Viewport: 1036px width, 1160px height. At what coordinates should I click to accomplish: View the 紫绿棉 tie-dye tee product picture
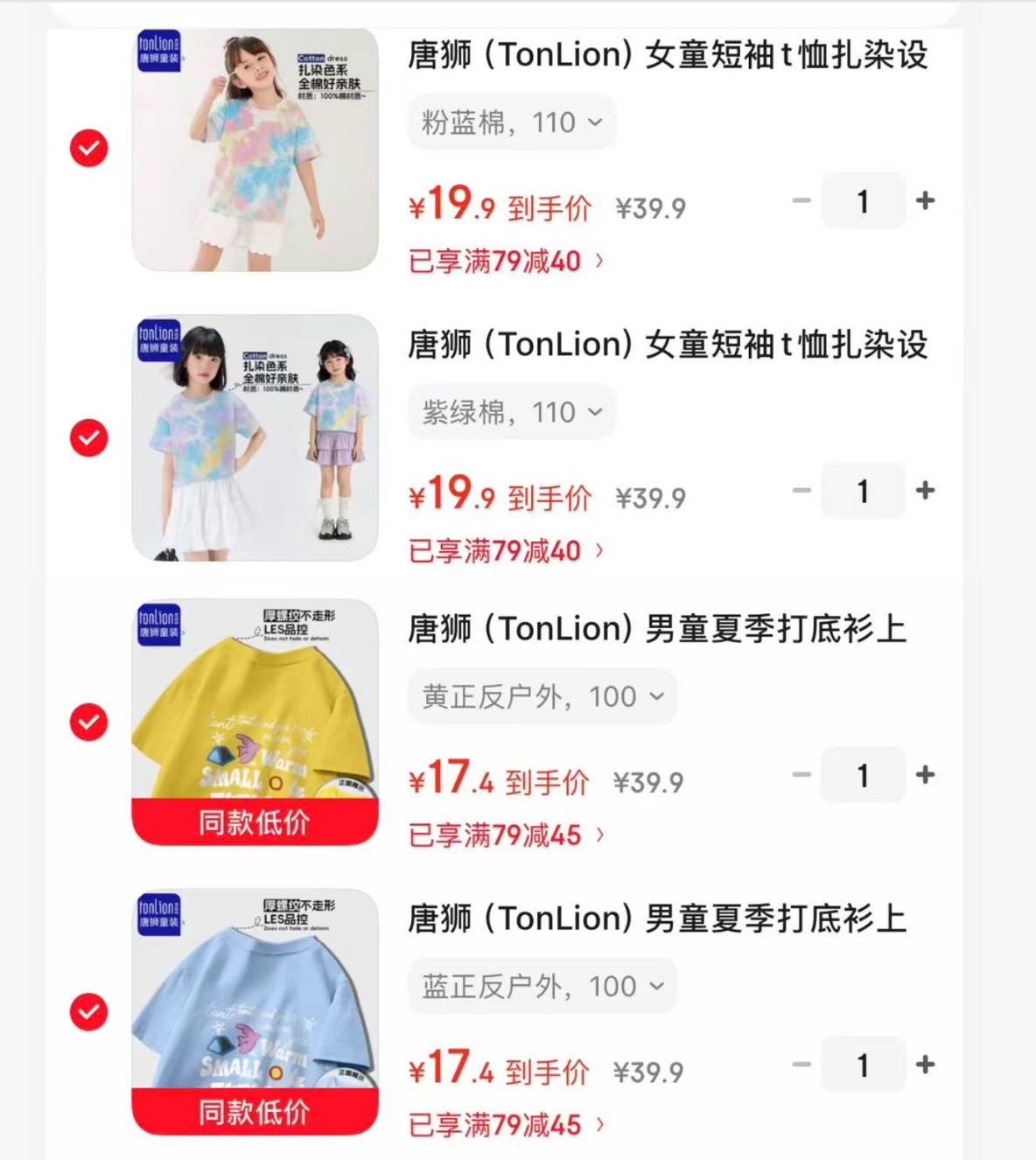(255, 437)
